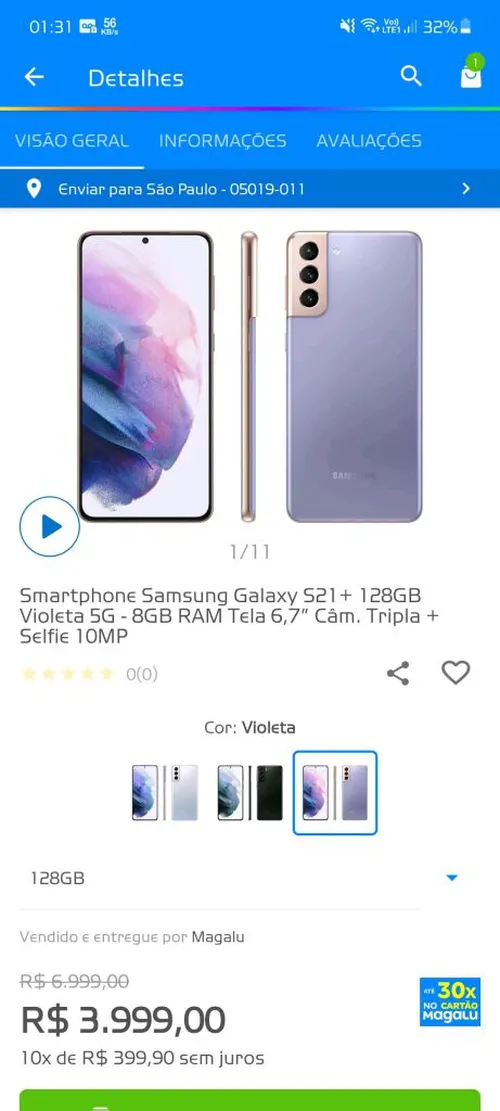
Task: Choose the silver color option
Action: click(165, 793)
